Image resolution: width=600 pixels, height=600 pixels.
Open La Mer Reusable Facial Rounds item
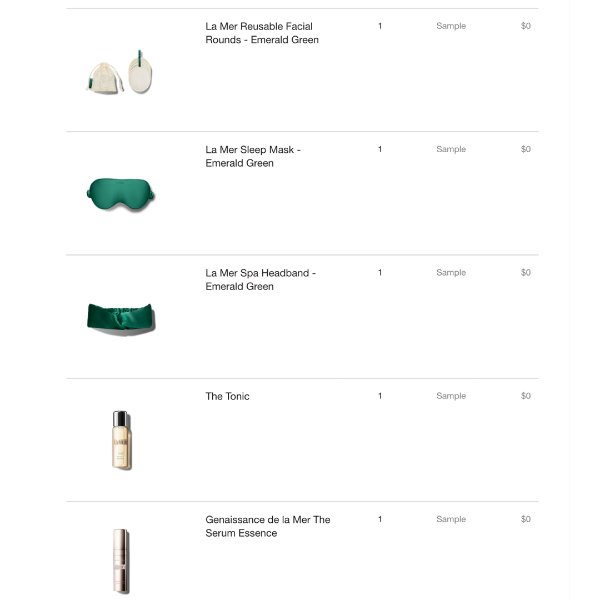coord(259,33)
